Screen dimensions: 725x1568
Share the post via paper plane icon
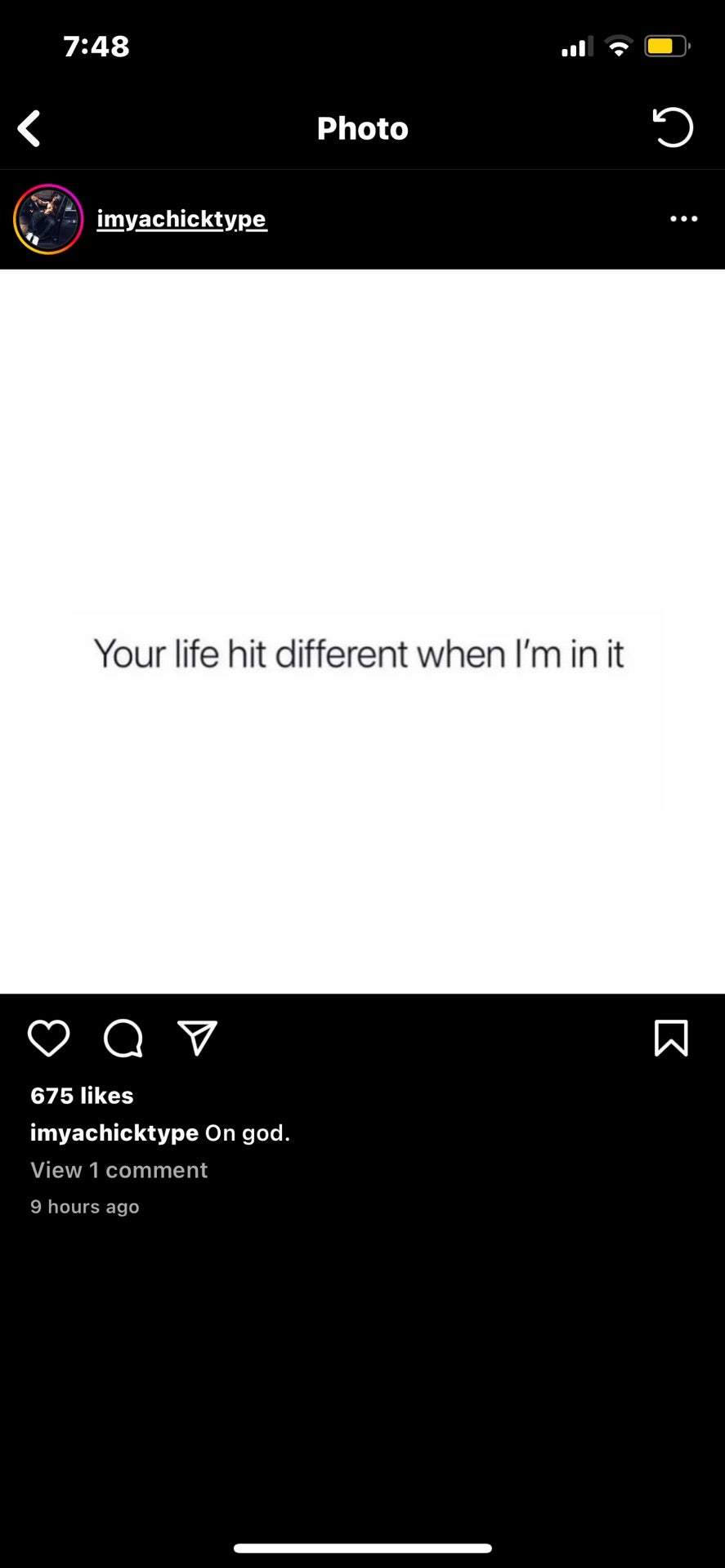197,1039
